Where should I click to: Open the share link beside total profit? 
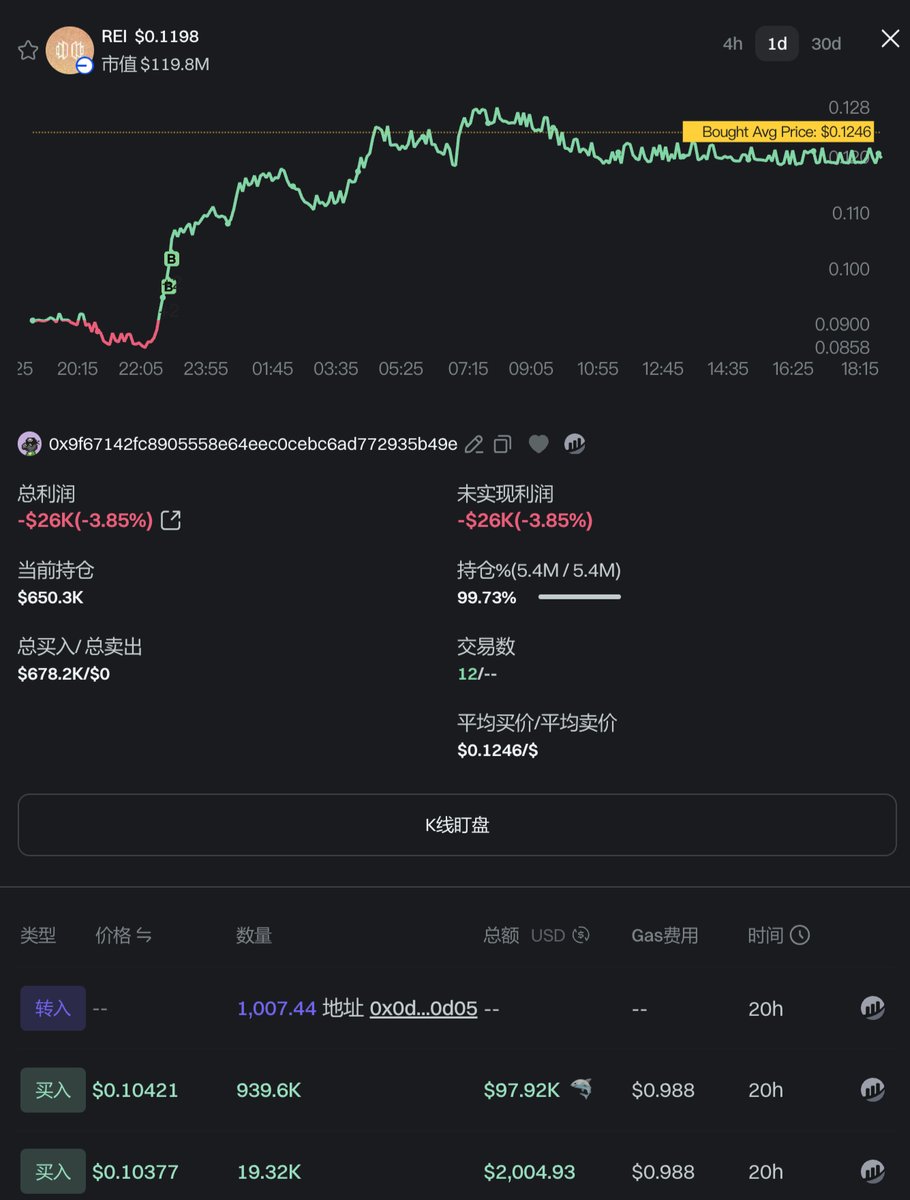pos(171,520)
